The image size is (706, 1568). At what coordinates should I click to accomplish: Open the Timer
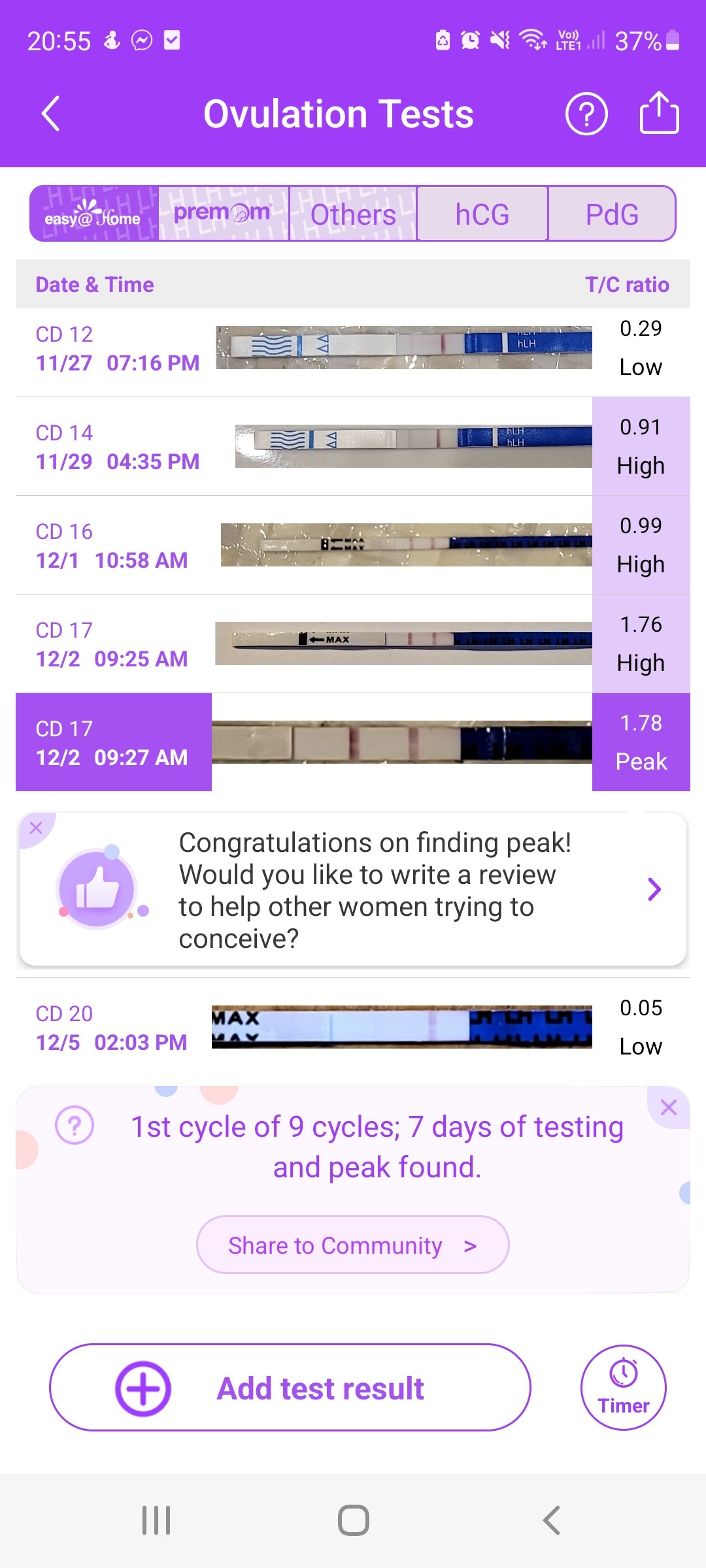tap(623, 1388)
